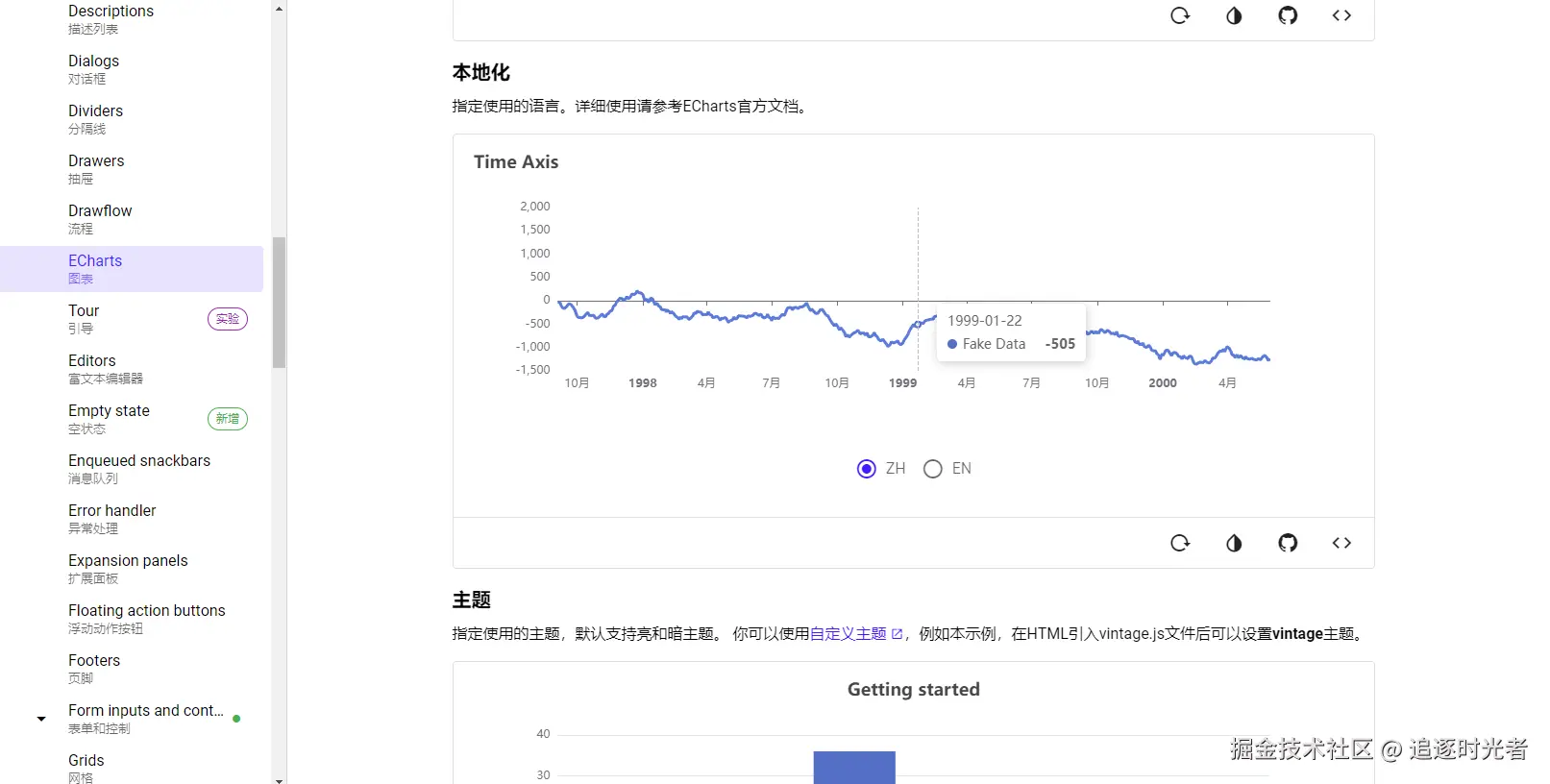
Task: Select the ZH language radio button
Action: 867,469
